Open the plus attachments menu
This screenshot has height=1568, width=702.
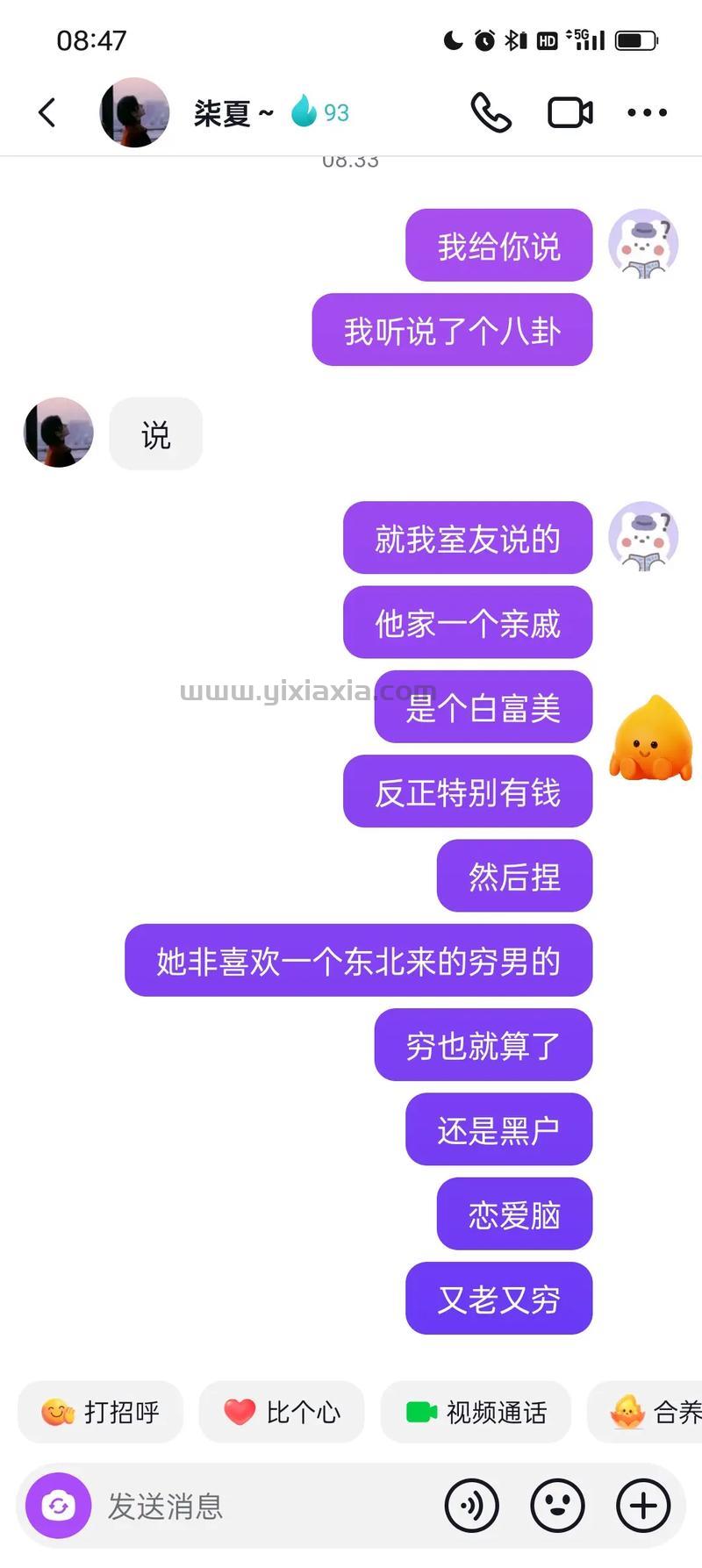[x=643, y=1506]
